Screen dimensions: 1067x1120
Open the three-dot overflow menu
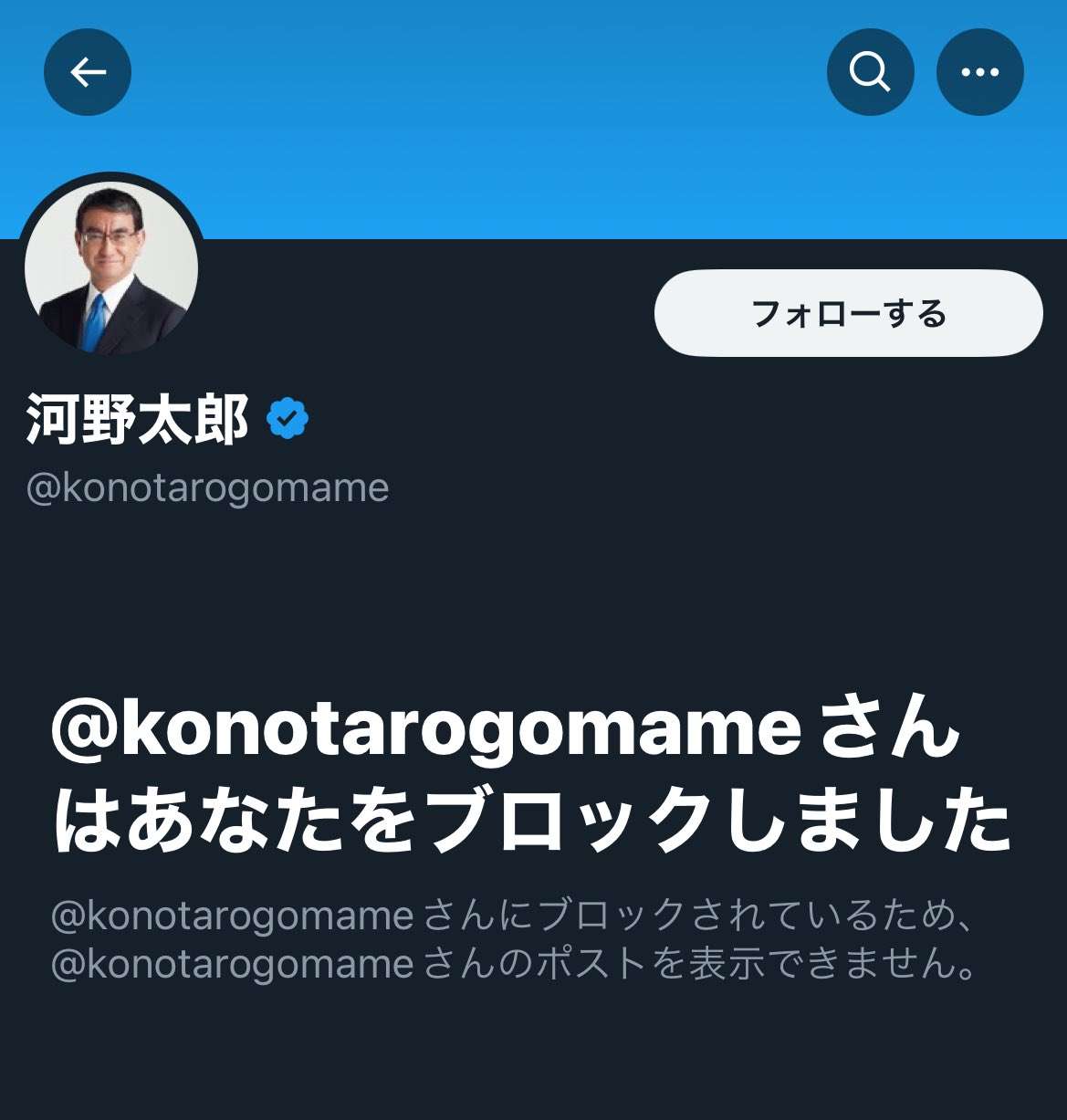pos(979,72)
